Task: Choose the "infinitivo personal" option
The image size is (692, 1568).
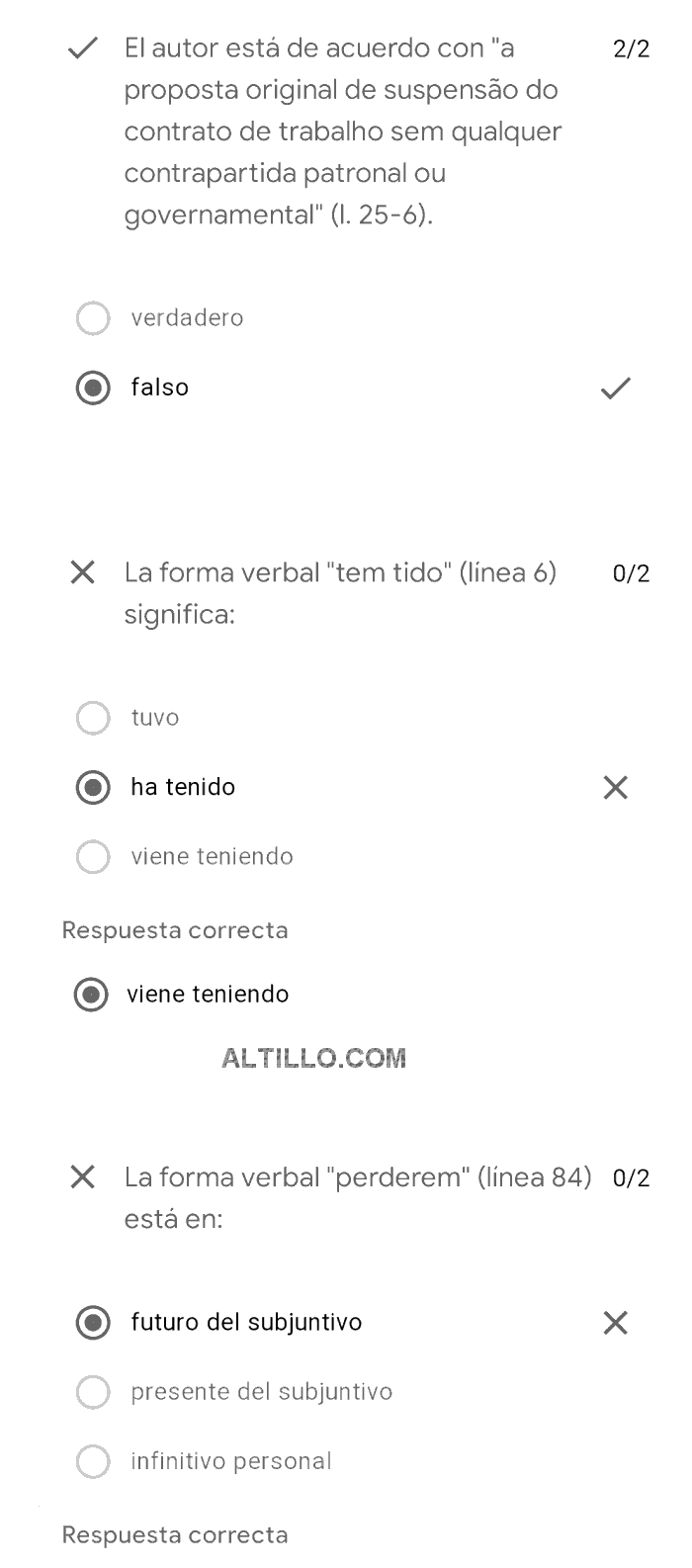Action: point(93,1461)
